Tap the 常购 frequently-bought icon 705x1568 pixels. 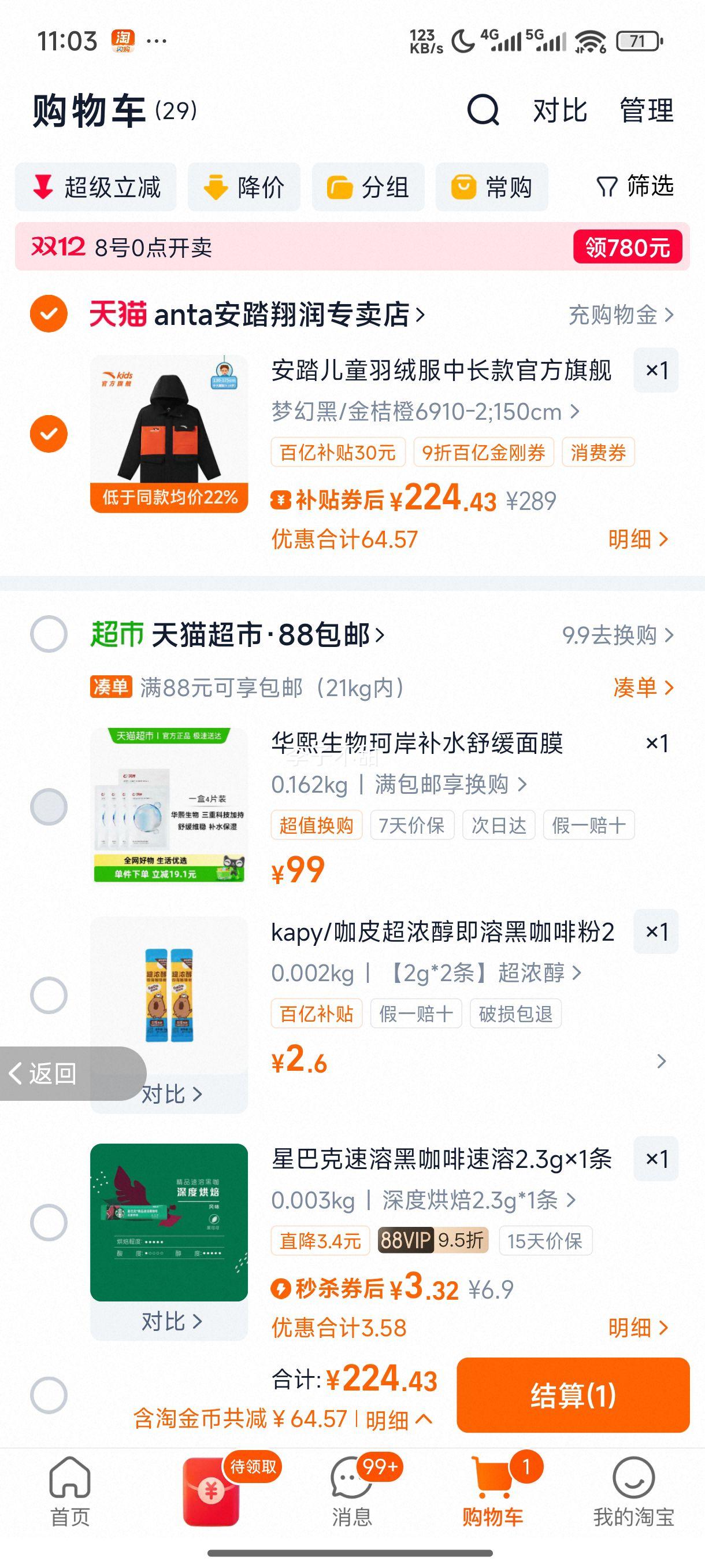[464, 187]
